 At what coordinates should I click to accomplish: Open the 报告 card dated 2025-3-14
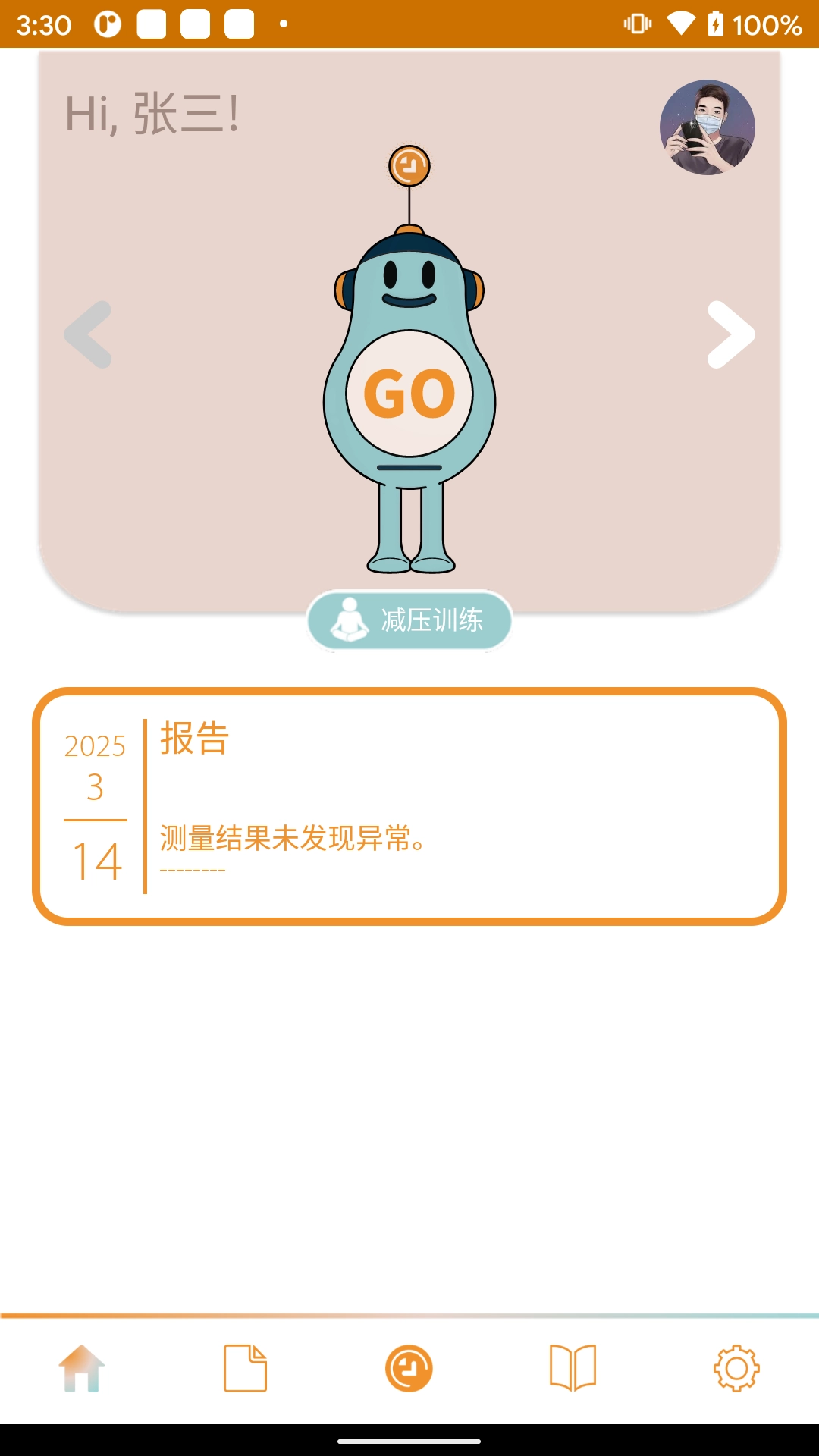coord(409,806)
